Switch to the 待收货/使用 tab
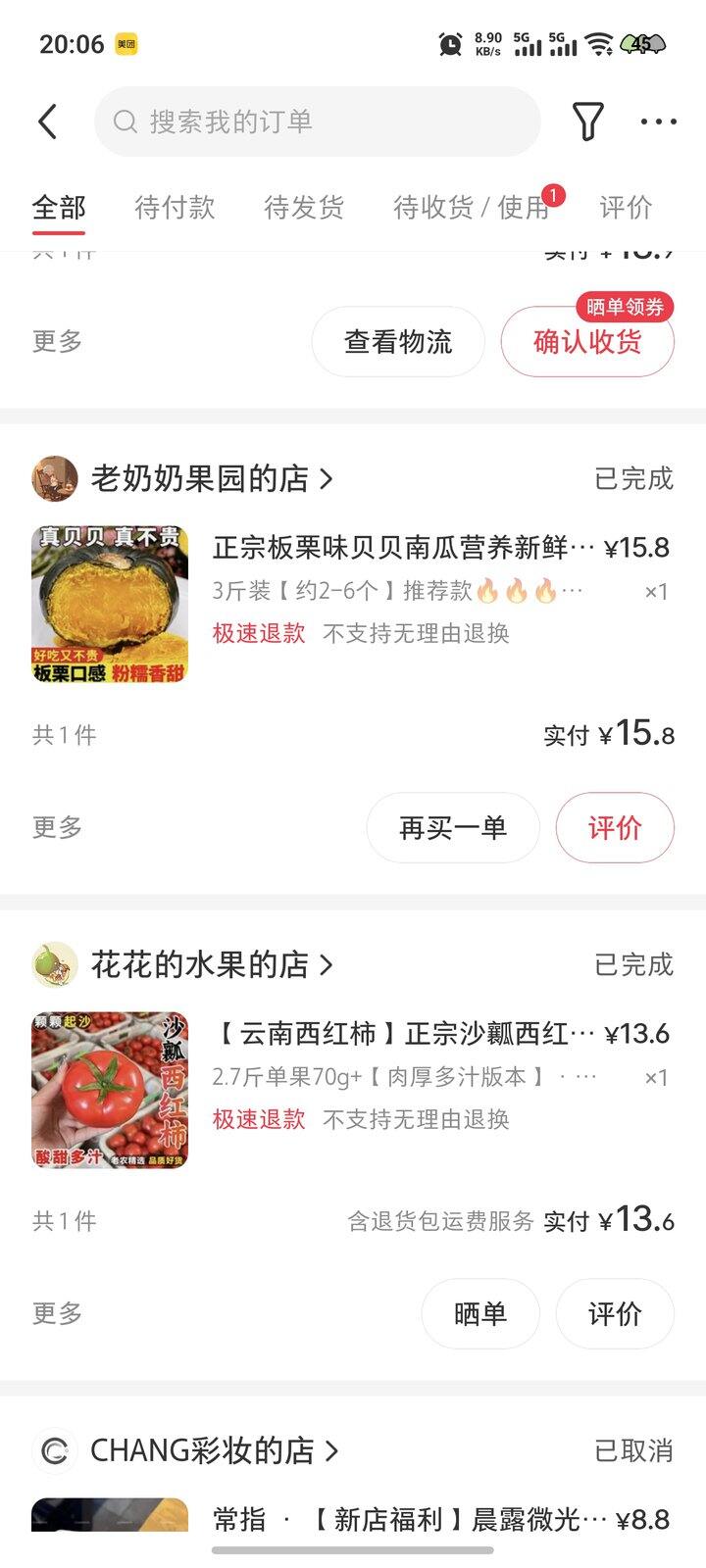 (471, 207)
